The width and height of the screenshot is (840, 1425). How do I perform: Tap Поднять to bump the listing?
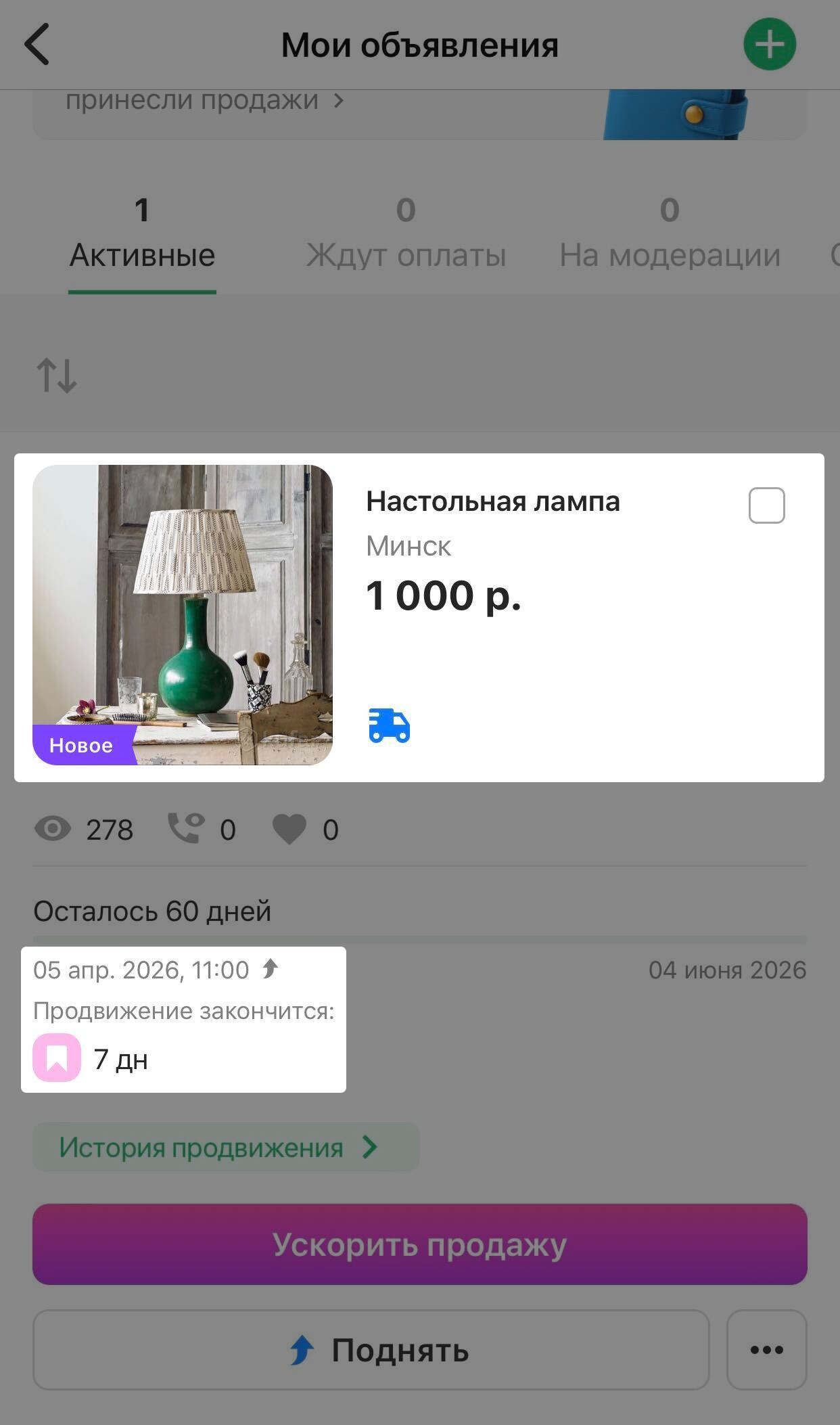point(371,1350)
